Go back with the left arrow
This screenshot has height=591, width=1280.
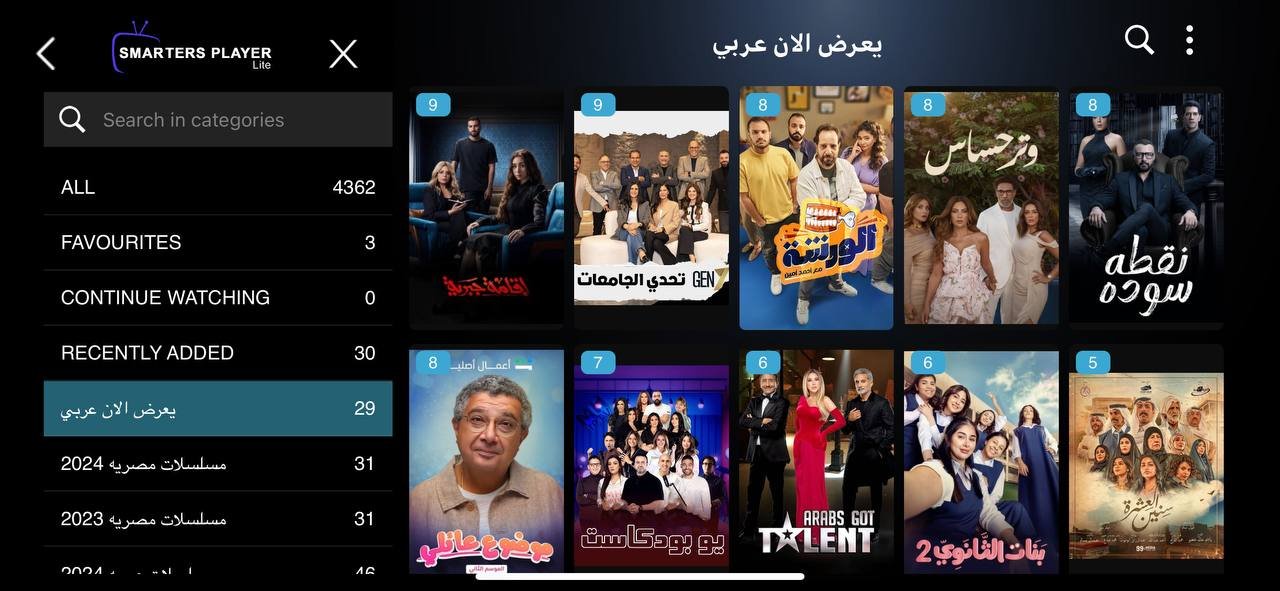46,54
